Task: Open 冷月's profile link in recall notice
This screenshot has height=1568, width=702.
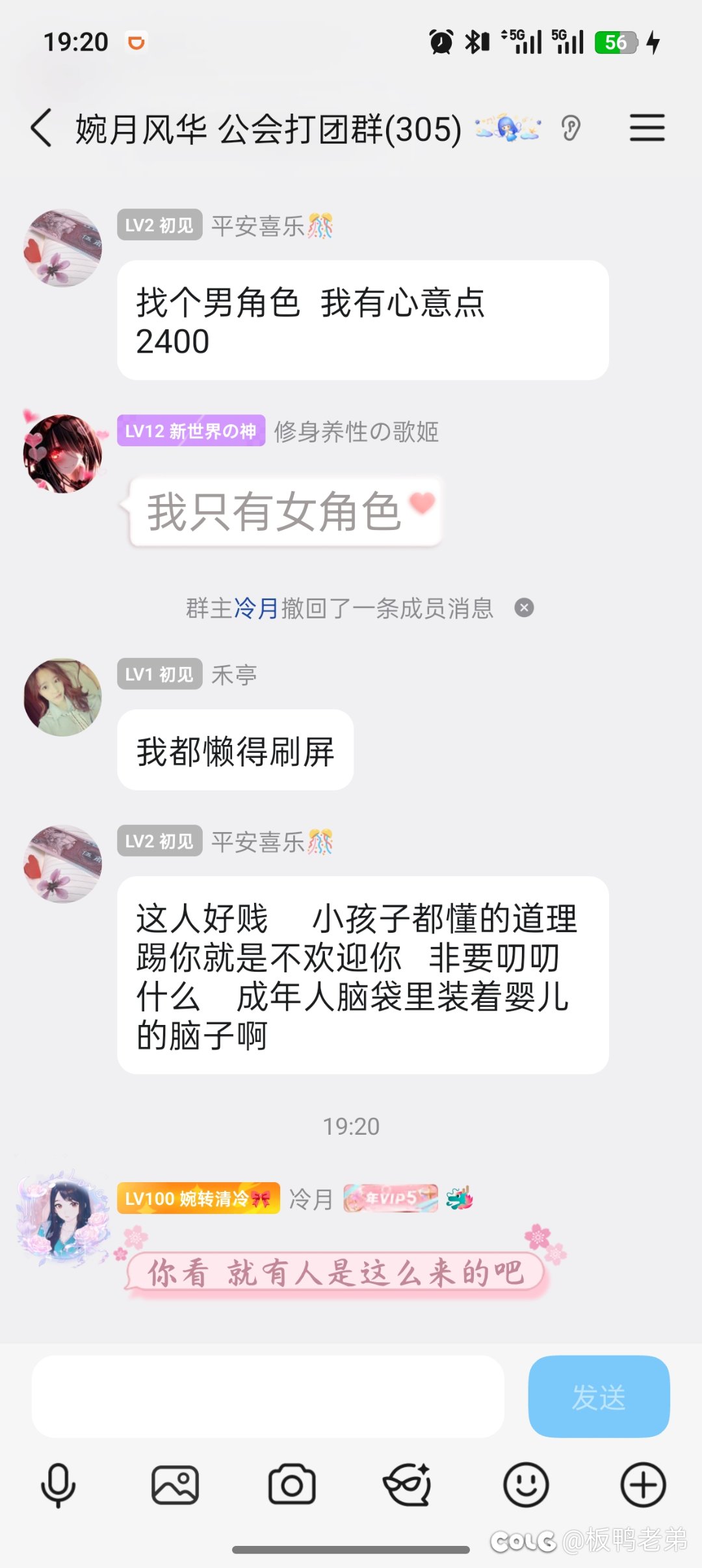Action: tap(256, 609)
